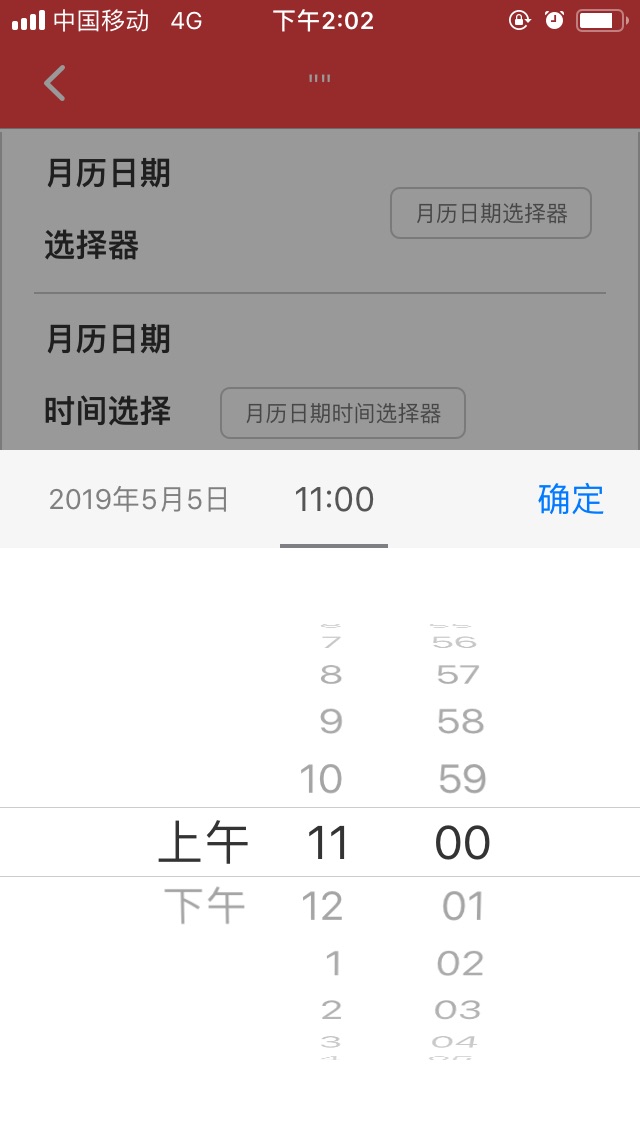Select the 11:00 time tab

(x=334, y=499)
